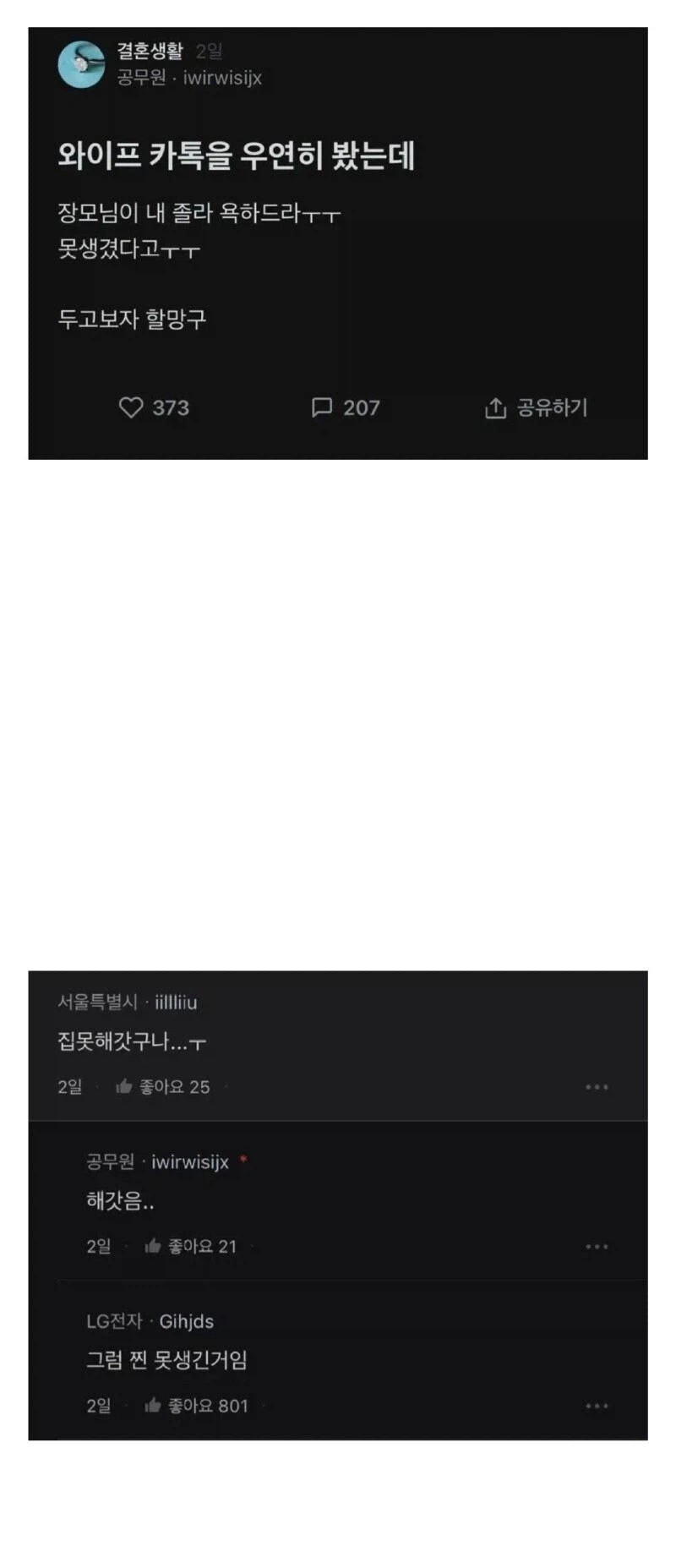Click the profile avatar of 결혼생활 post author
Screen dimensions: 676x1568
click(80, 66)
